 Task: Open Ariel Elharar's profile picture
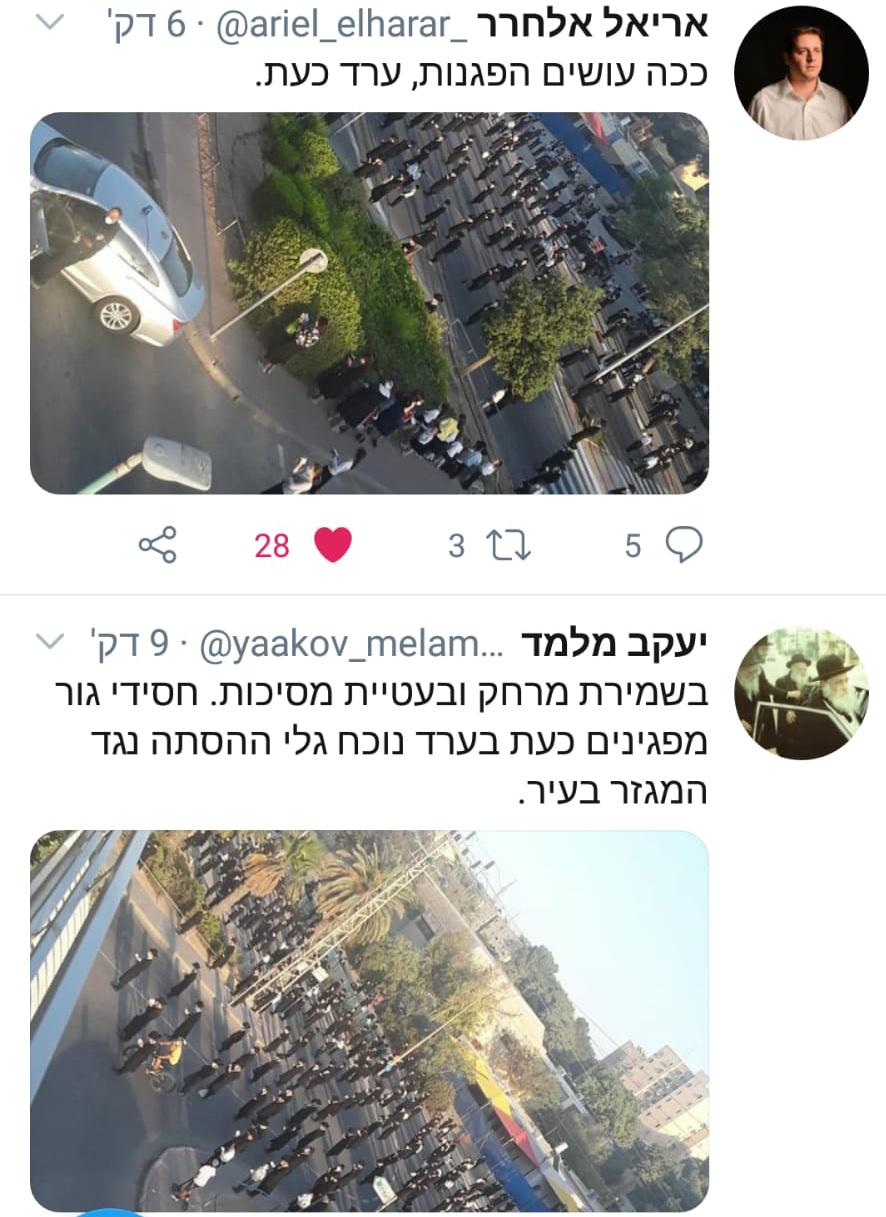pyautogui.click(x=801, y=73)
